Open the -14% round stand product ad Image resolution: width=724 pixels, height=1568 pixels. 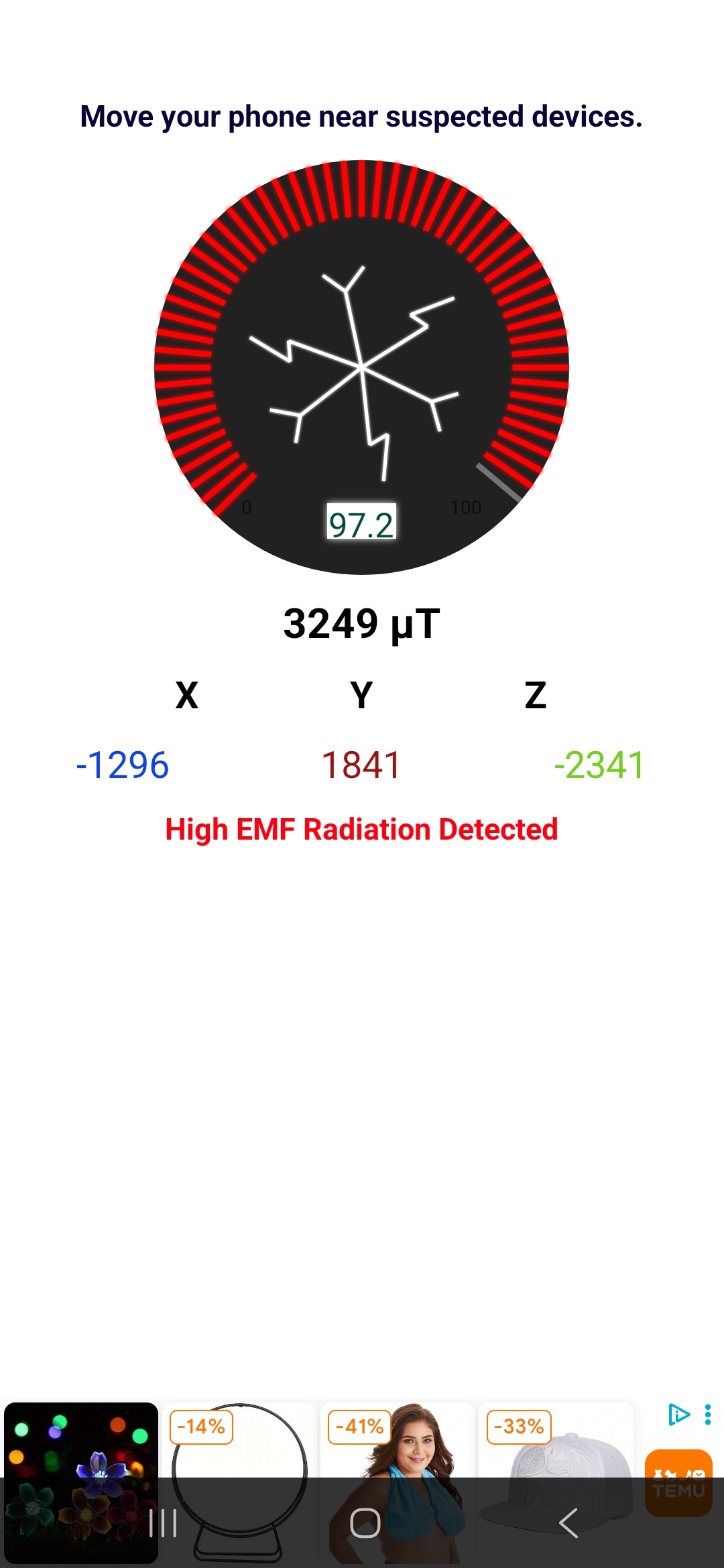(x=239, y=1447)
